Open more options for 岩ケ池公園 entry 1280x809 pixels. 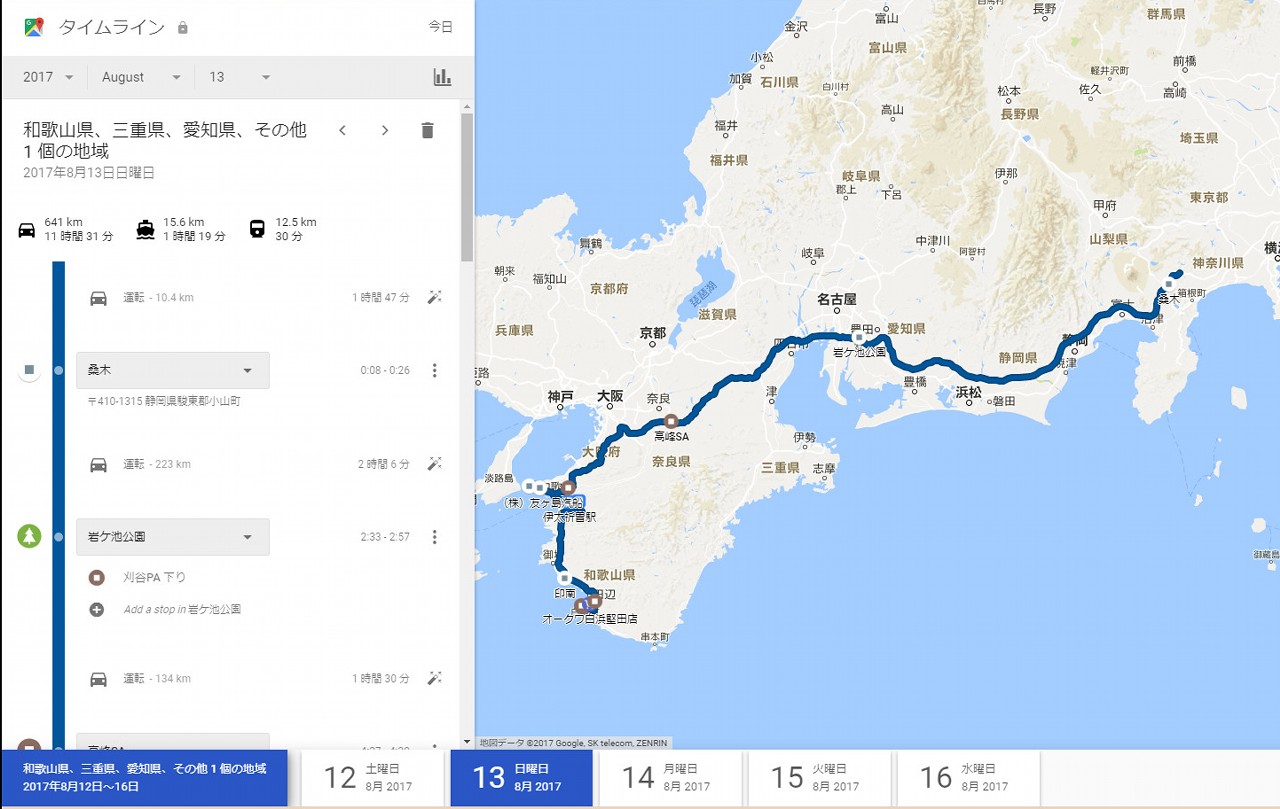tap(434, 537)
